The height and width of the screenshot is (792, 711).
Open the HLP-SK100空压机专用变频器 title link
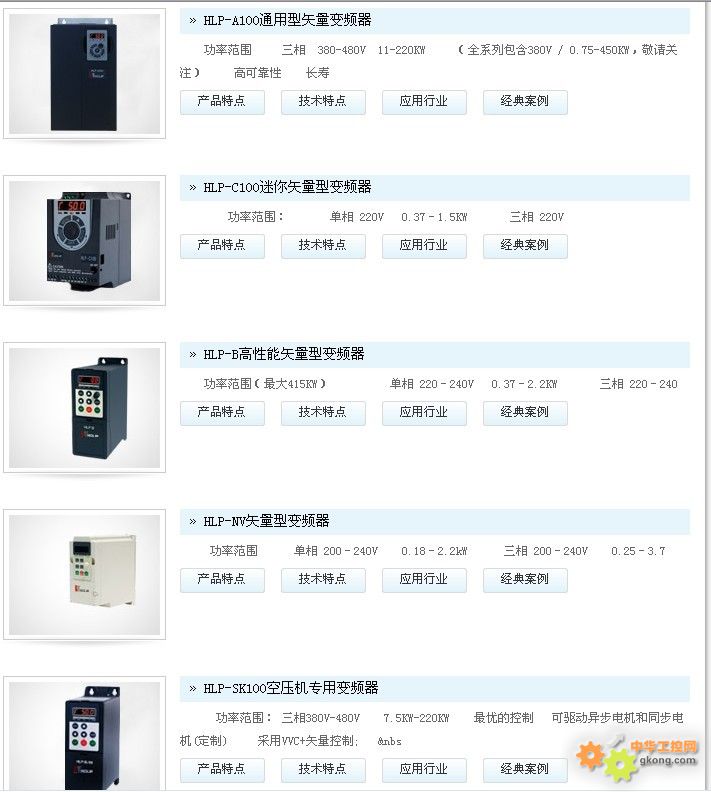click(x=290, y=688)
